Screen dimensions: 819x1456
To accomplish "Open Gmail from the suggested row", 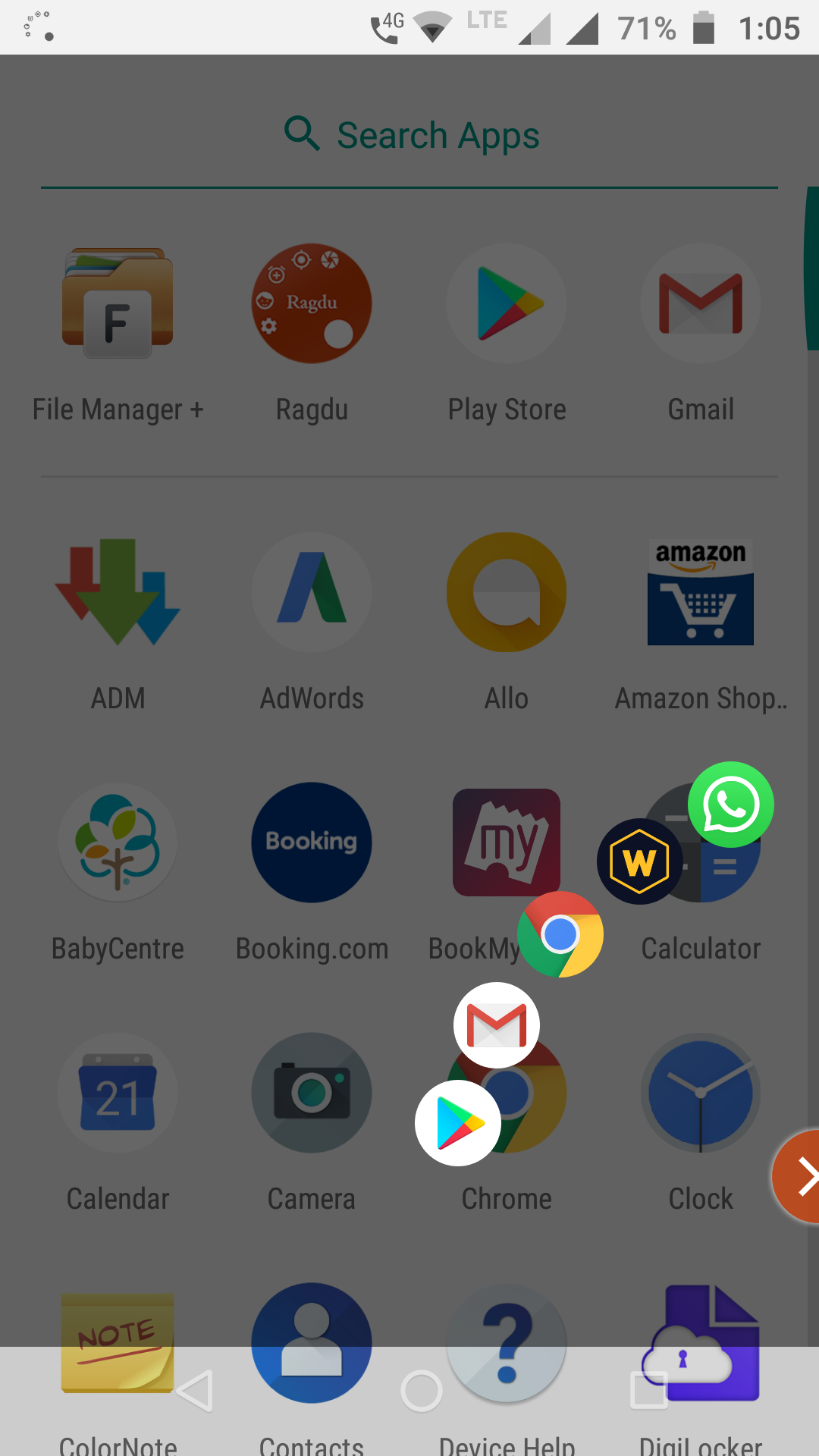I will pos(701,303).
